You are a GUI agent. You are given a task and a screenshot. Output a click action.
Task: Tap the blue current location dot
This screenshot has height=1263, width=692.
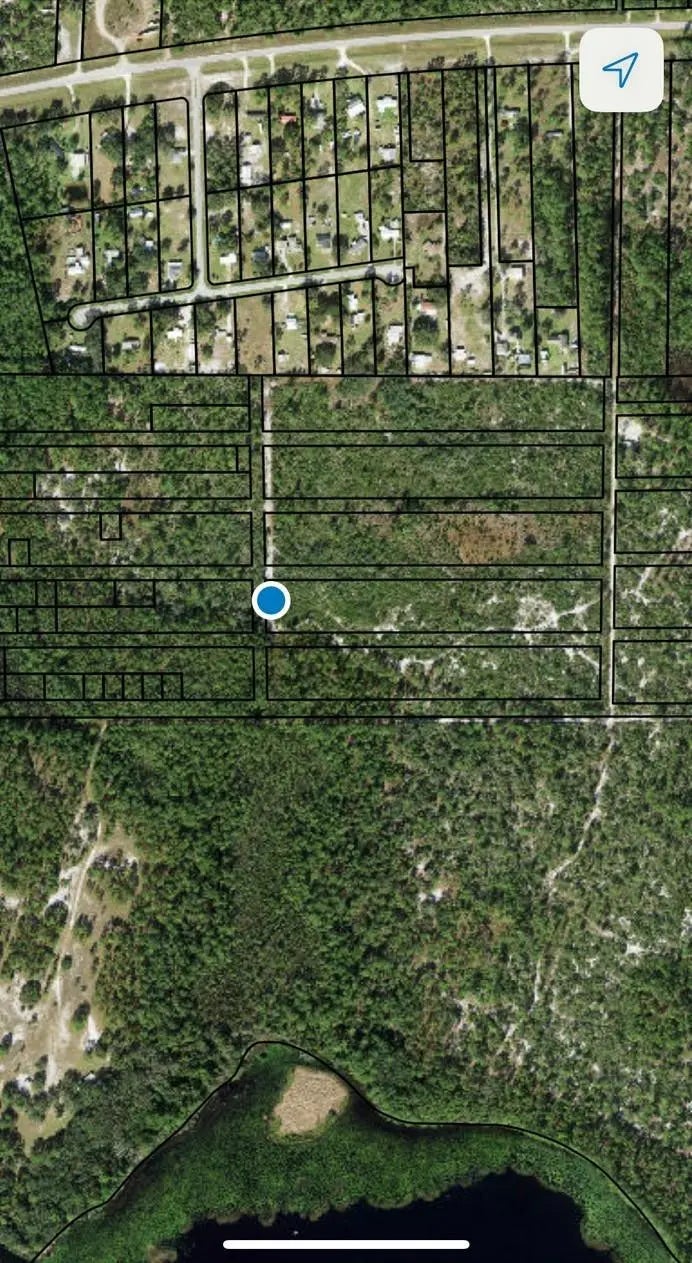tap(271, 601)
